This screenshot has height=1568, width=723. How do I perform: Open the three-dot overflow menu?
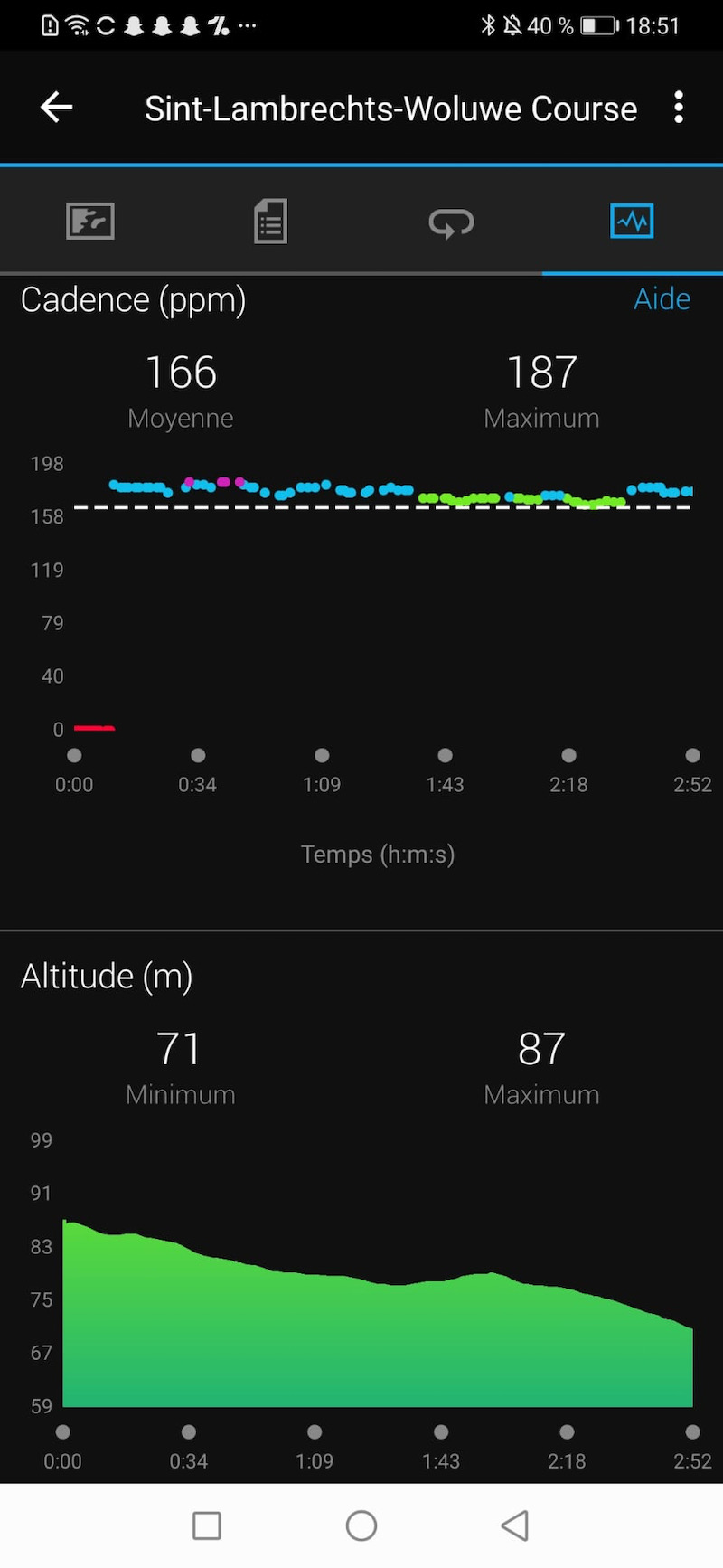(x=679, y=108)
